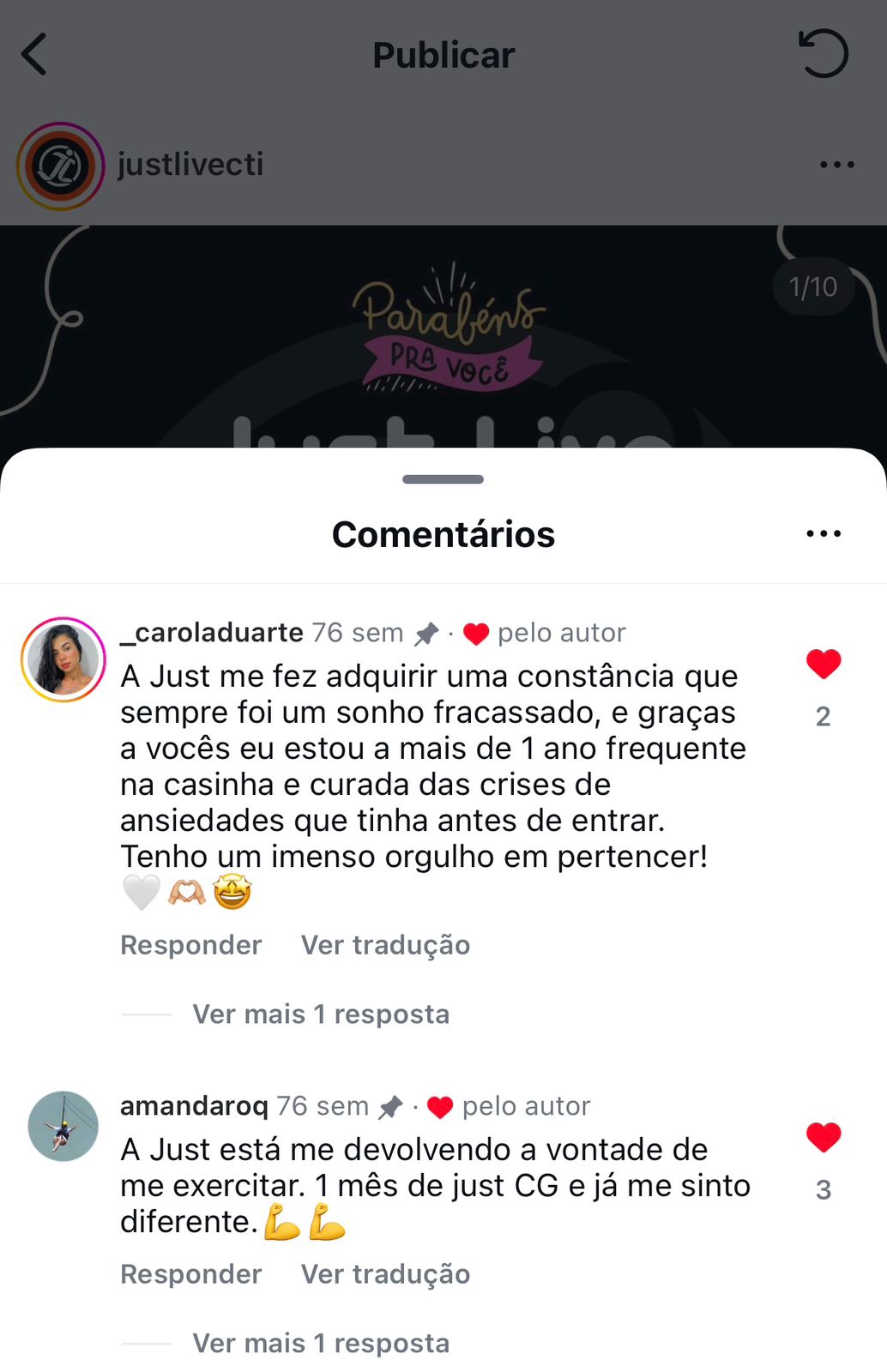
Task: Open the _caroladuarte username
Action: (x=212, y=633)
